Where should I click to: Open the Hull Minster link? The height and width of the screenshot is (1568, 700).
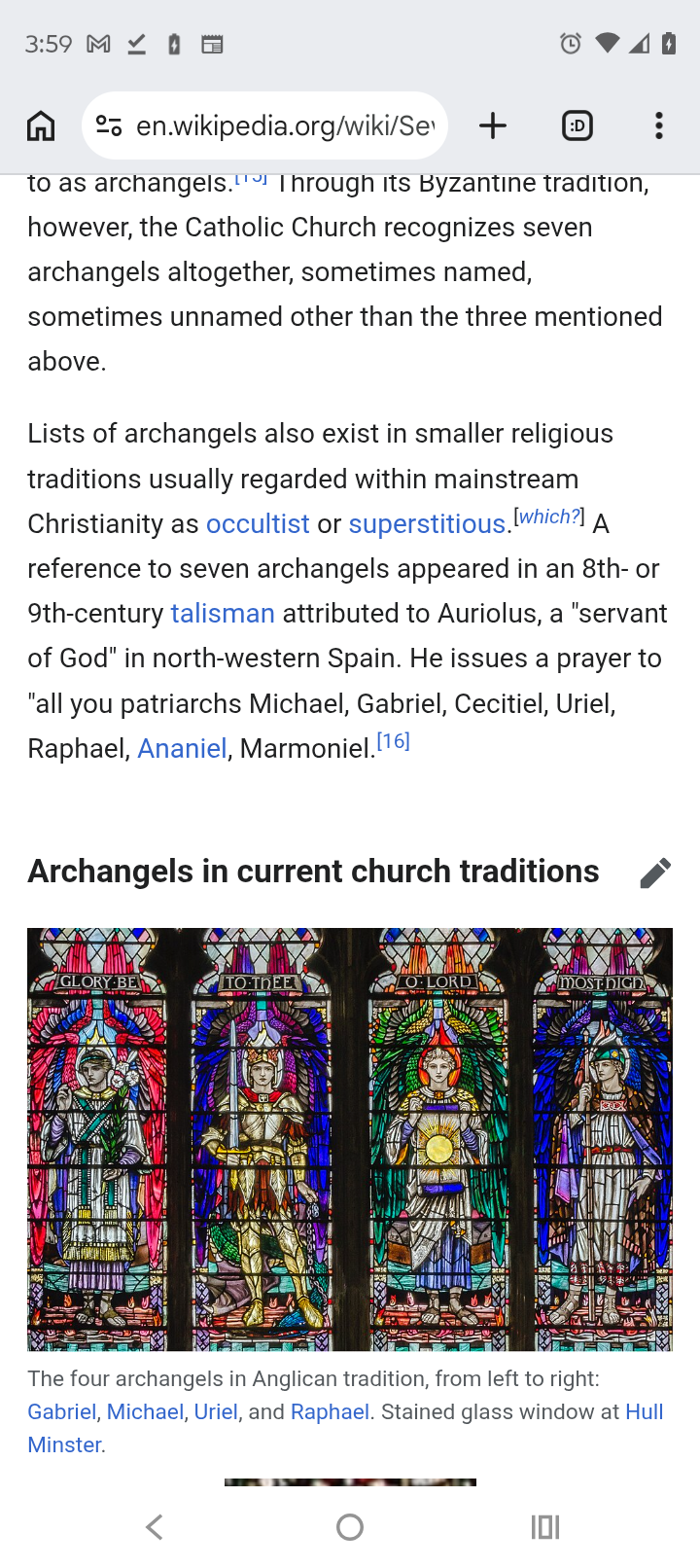644,1412
